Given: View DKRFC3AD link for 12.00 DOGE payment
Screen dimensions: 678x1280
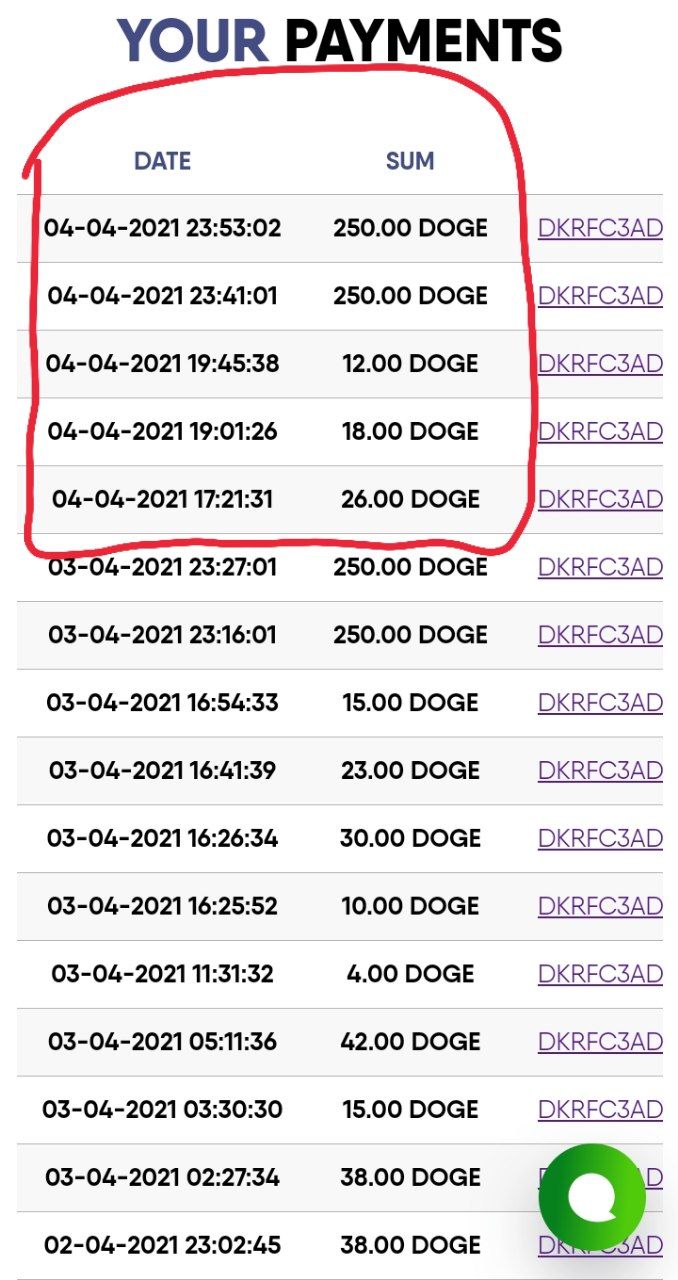Looking at the screenshot, I should click(600, 364).
